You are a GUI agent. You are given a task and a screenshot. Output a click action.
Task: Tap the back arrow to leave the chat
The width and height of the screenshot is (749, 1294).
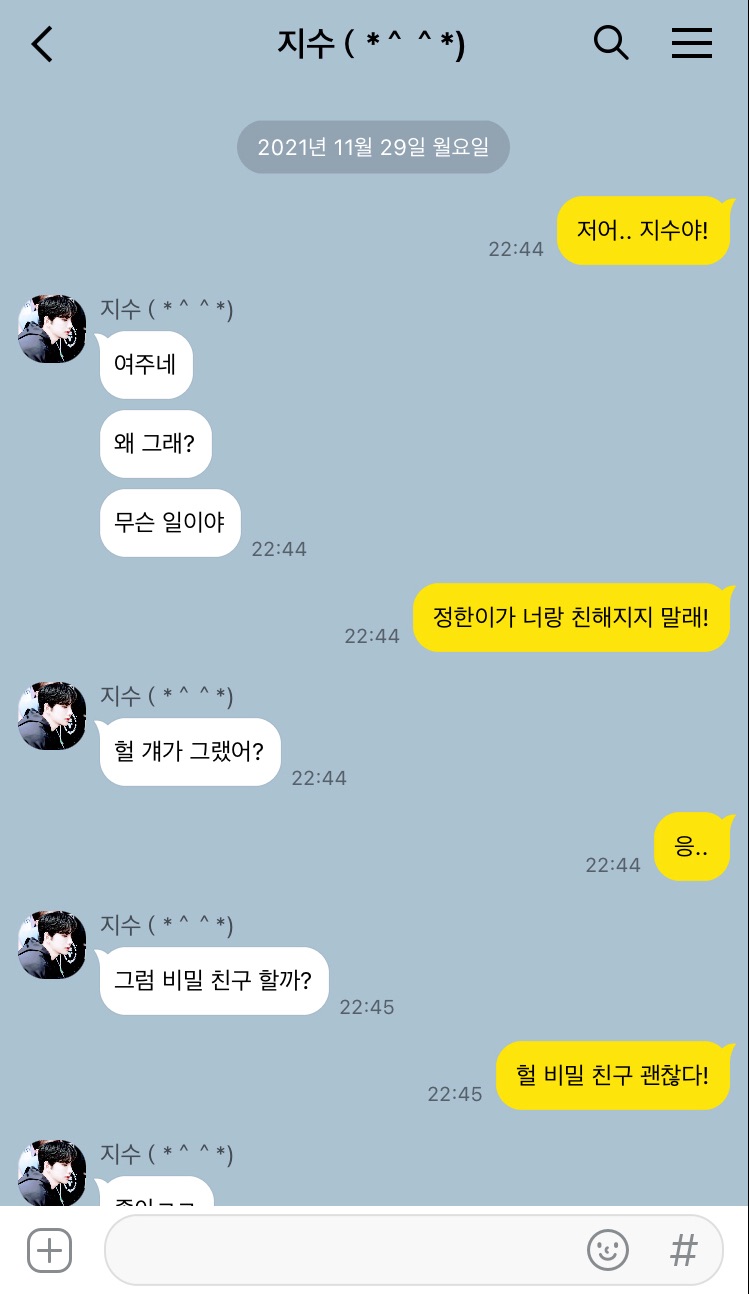coord(41,44)
